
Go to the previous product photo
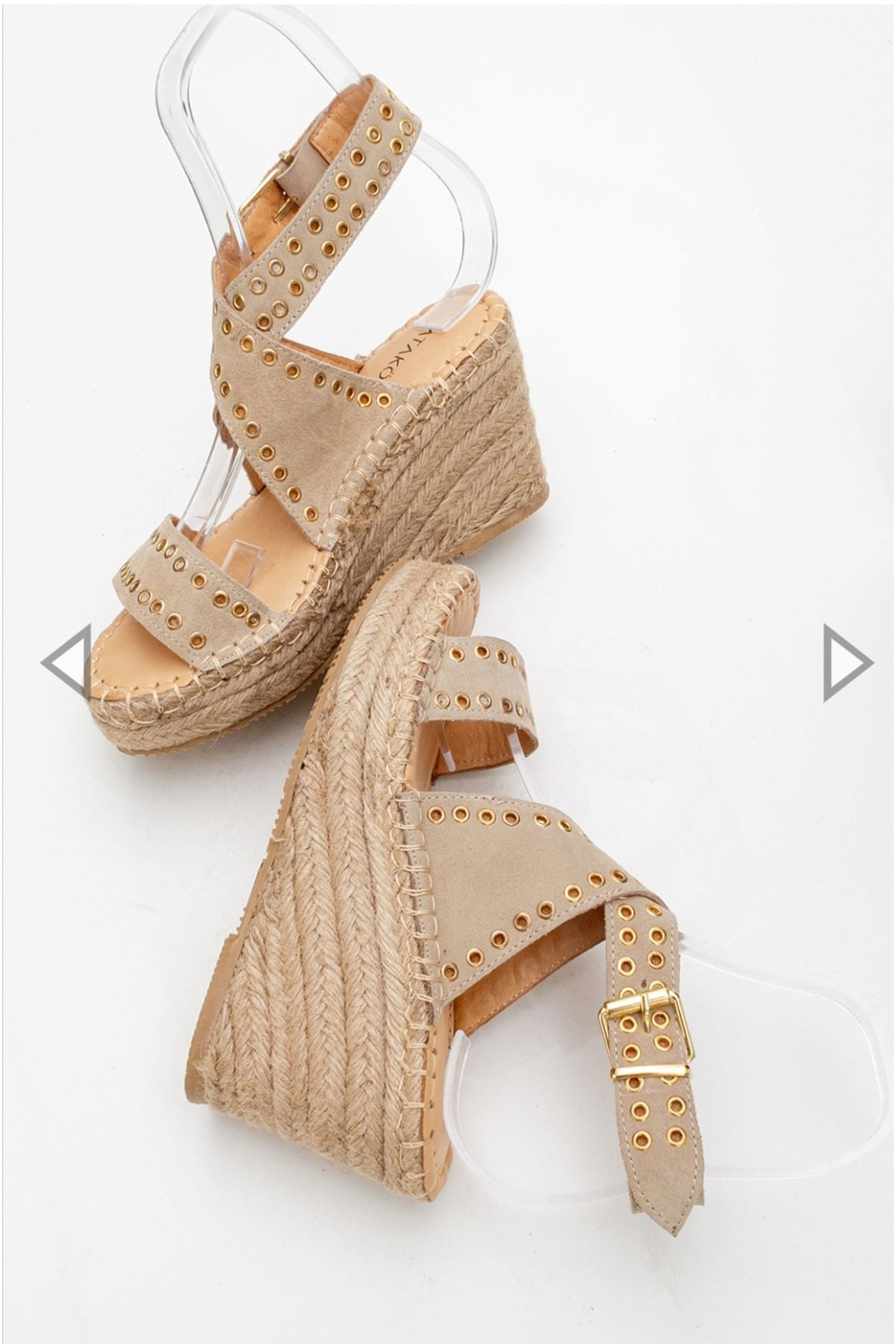[66, 662]
